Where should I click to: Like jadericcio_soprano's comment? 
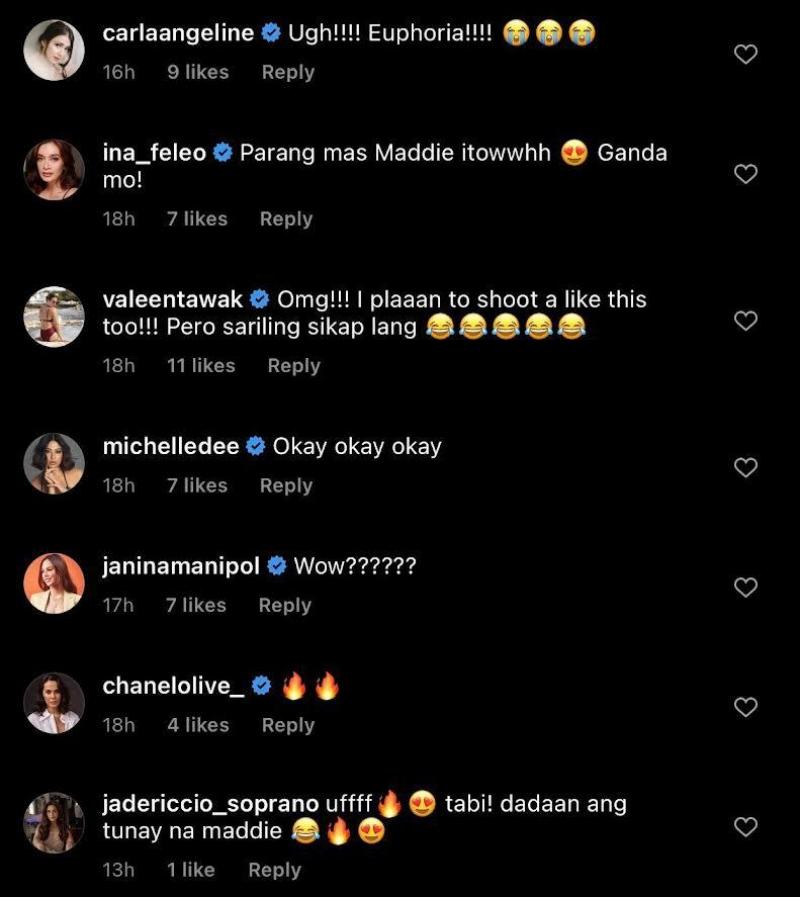coord(746,826)
